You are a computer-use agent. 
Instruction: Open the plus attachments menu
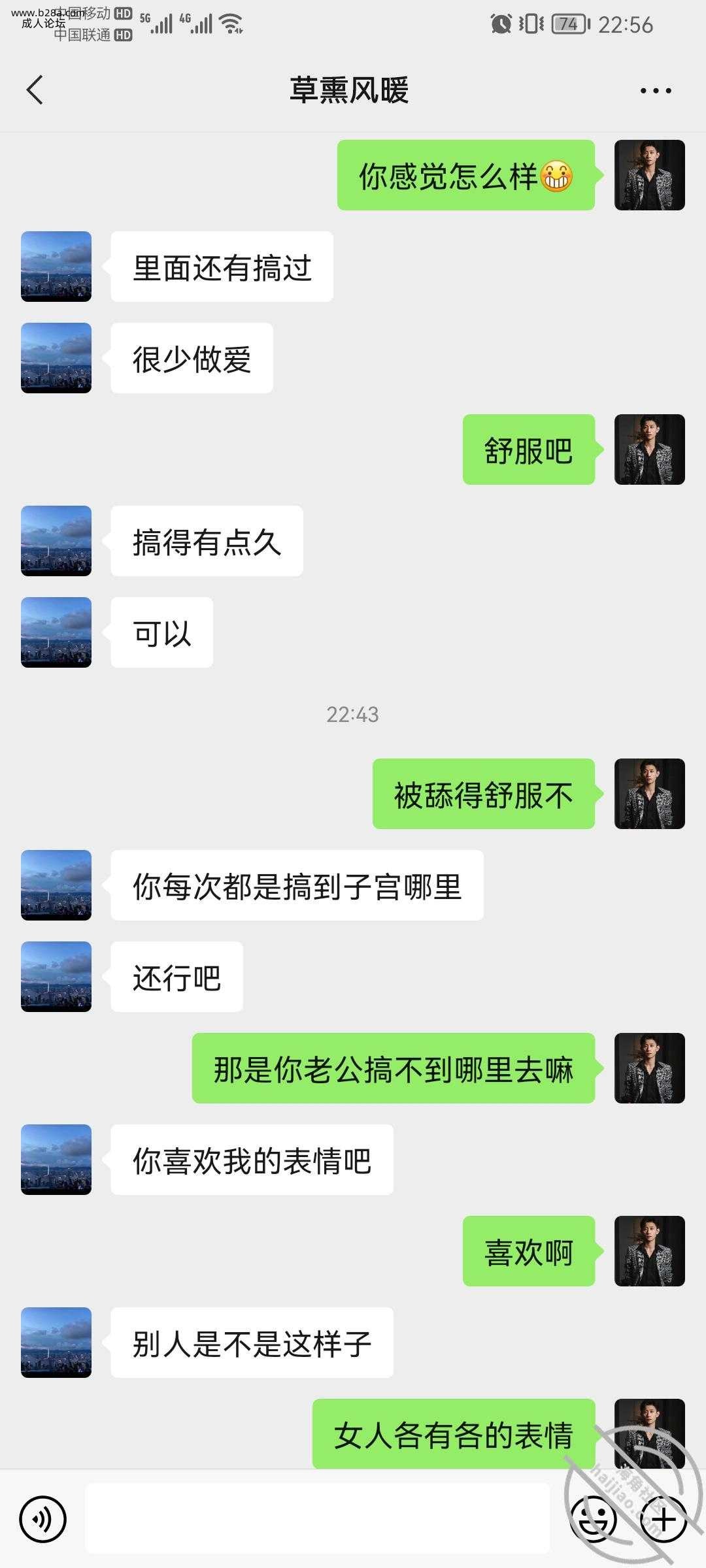coord(664,1519)
